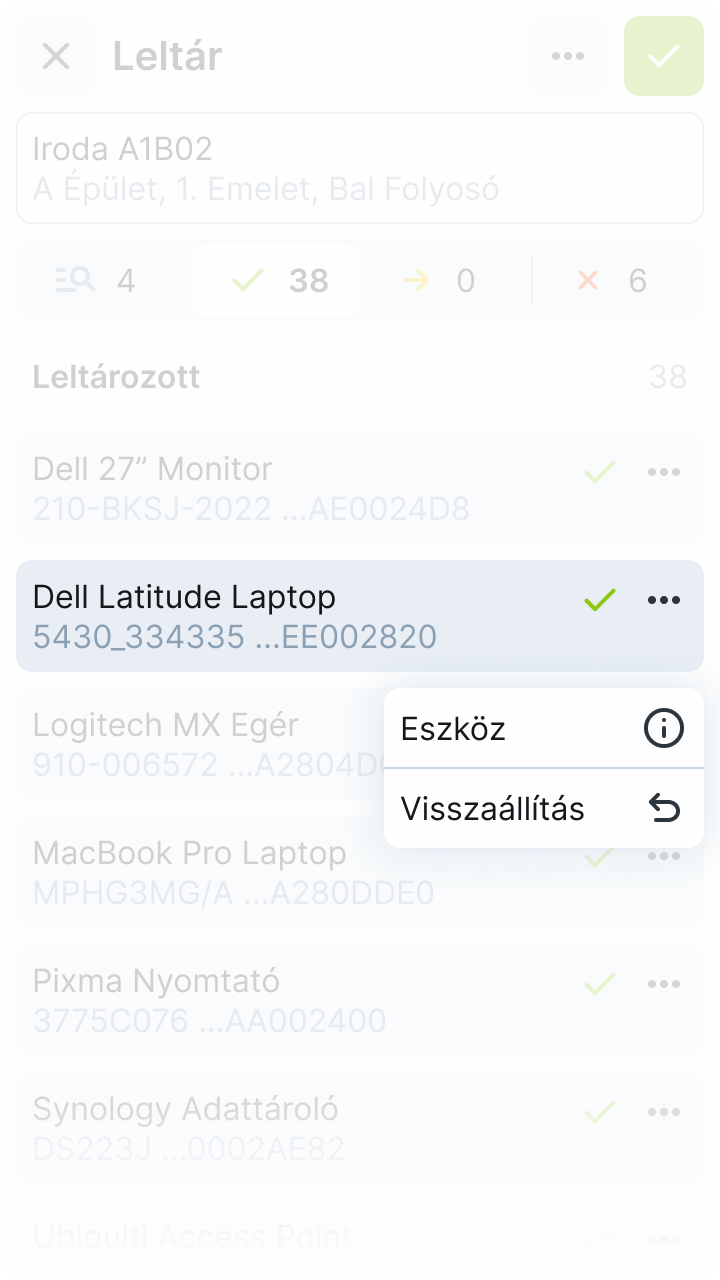Select the Dell Latitude Laptop row
Screen dimensions: 720x1280
(x=290, y=616)
